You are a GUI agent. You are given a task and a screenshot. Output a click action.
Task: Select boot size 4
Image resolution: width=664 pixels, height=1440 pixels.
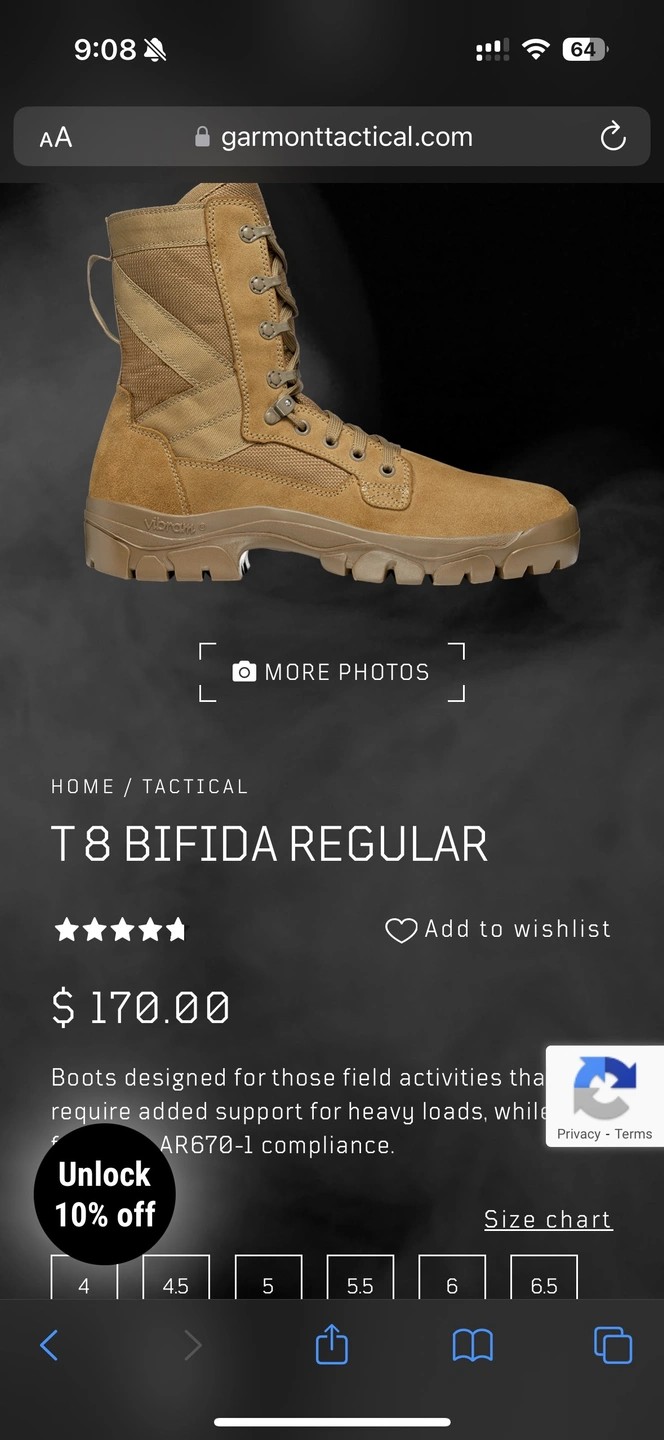pos(84,1282)
